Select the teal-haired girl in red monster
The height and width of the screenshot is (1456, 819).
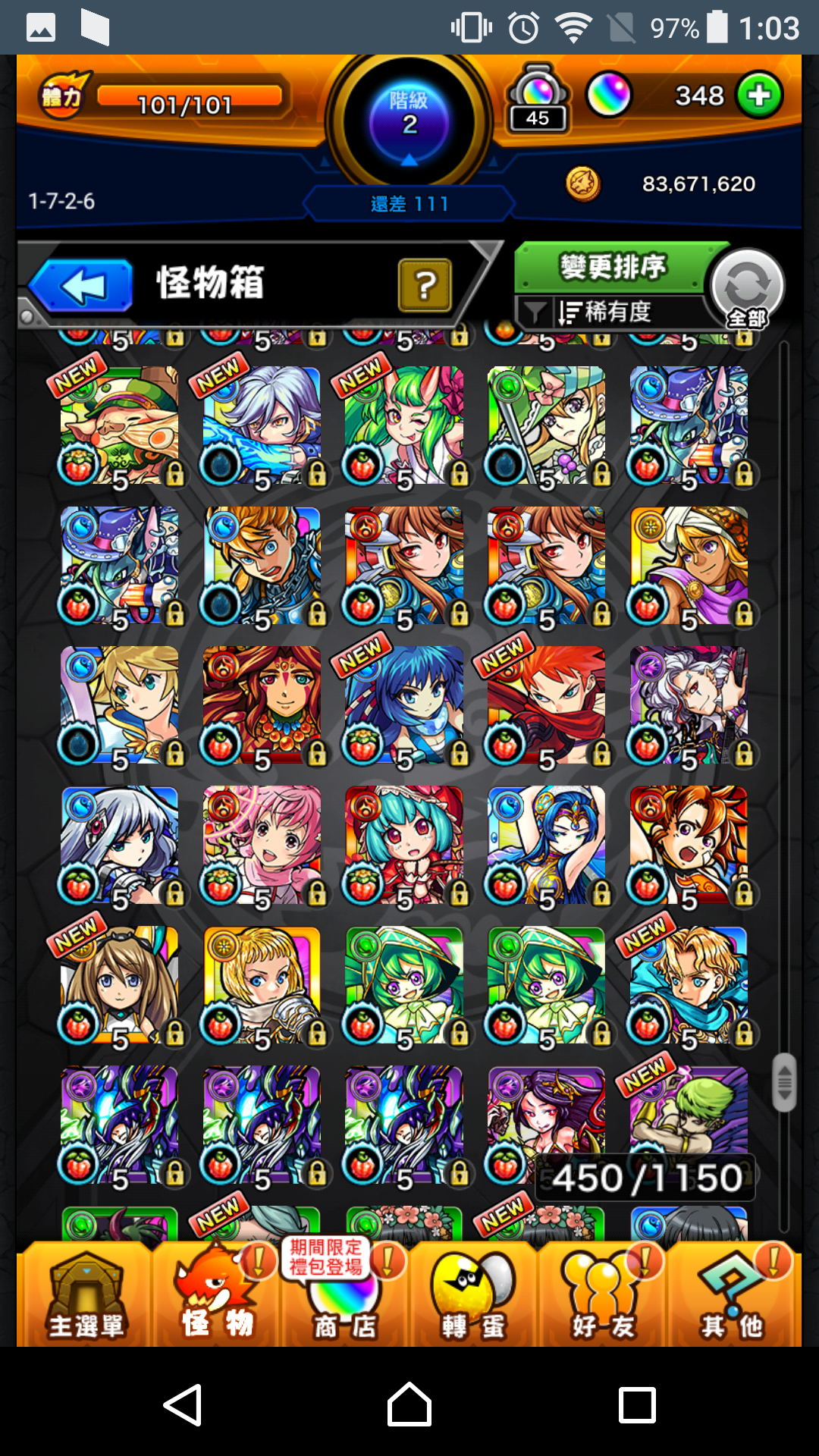pyautogui.click(x=404, y=845)
